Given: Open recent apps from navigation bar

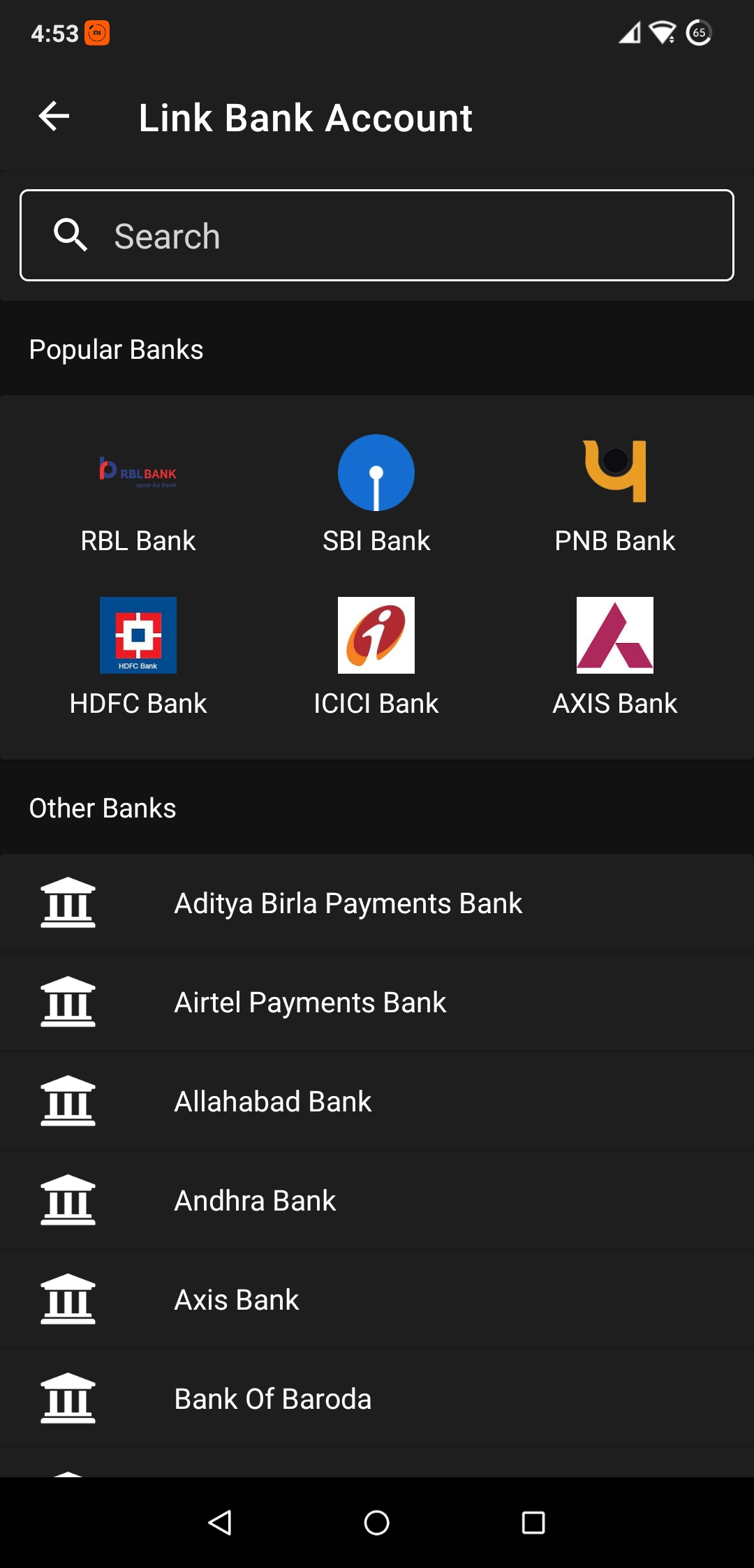Looking at the screenshot, I should 533,1523.
